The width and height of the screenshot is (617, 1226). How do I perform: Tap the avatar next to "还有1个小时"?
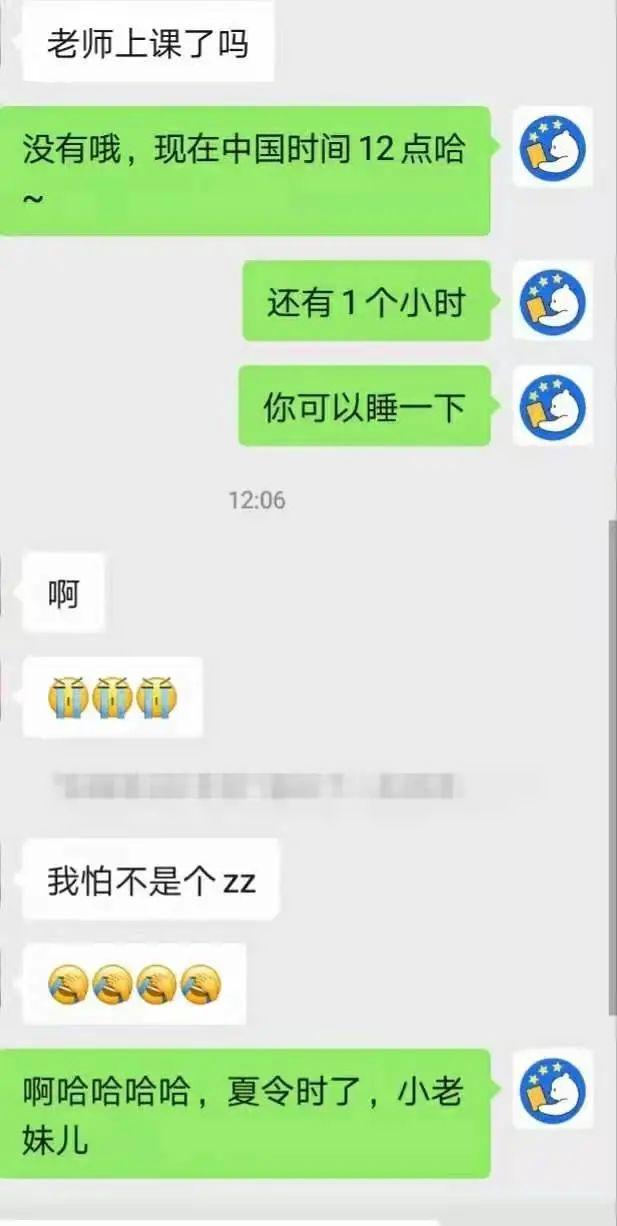pos(553,301)
